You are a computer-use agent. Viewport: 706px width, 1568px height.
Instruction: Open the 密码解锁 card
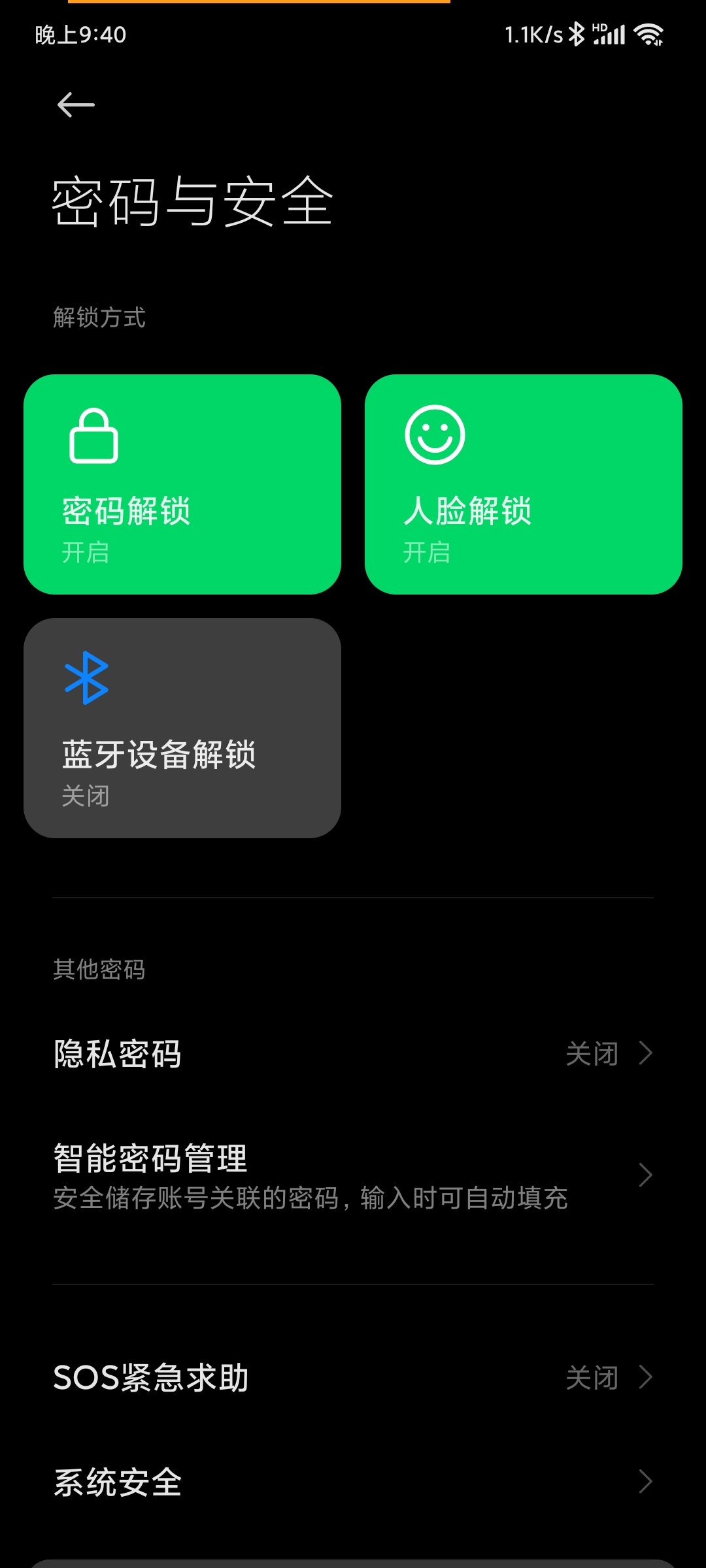click(x=182, y=484)
